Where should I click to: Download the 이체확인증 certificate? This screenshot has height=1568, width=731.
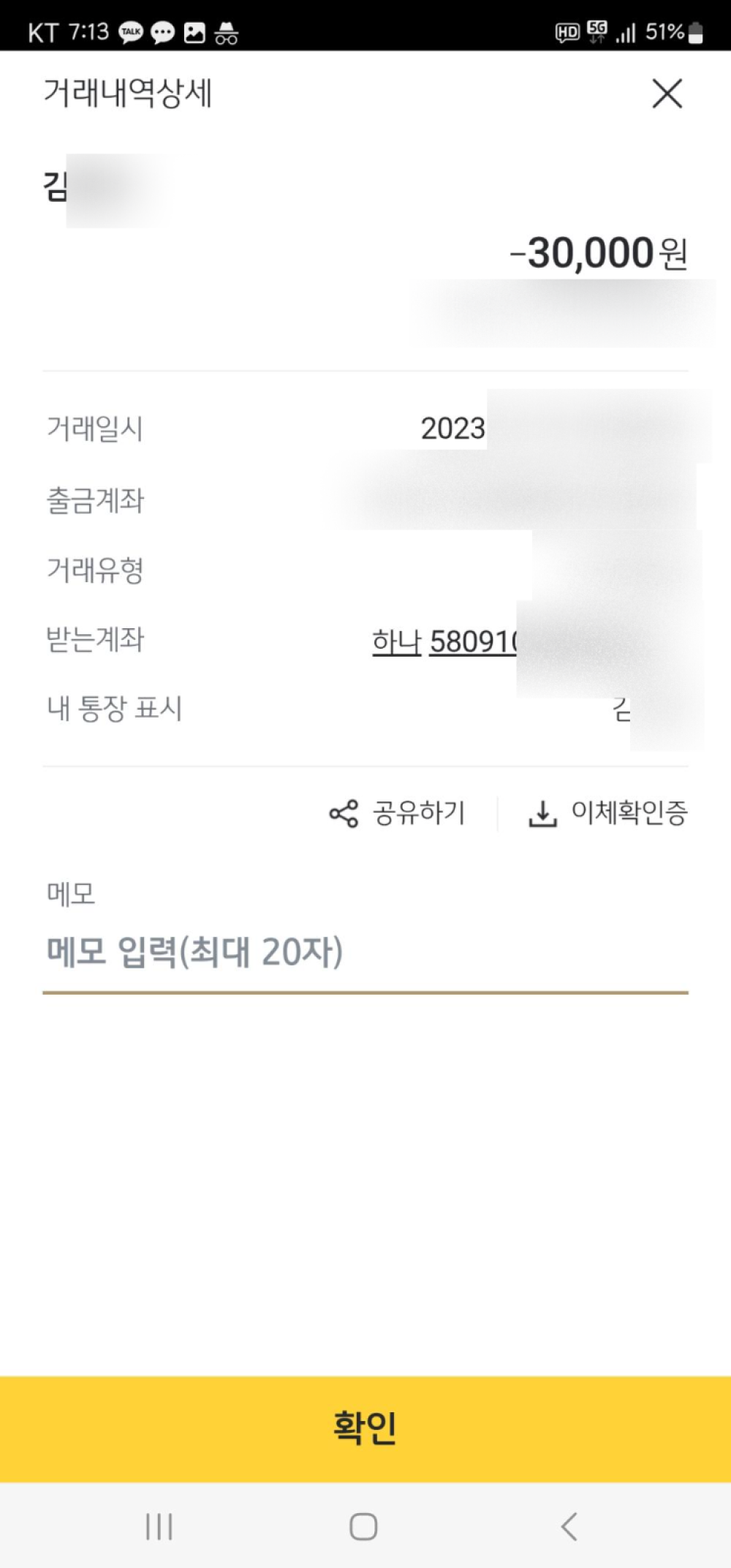(607, 813)
